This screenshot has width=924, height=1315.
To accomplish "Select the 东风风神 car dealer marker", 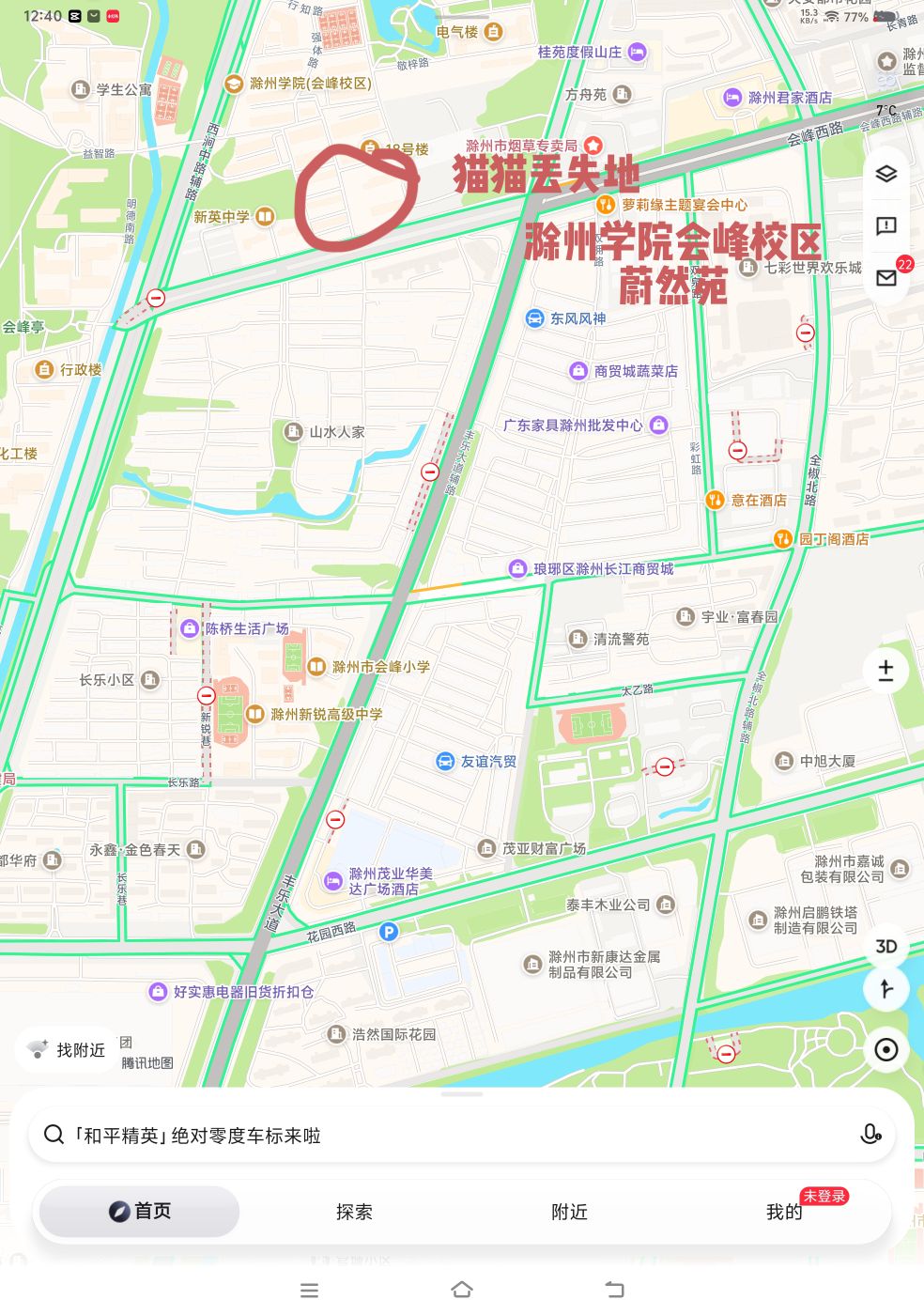I will pyautogui.click(x=534, y=318).
